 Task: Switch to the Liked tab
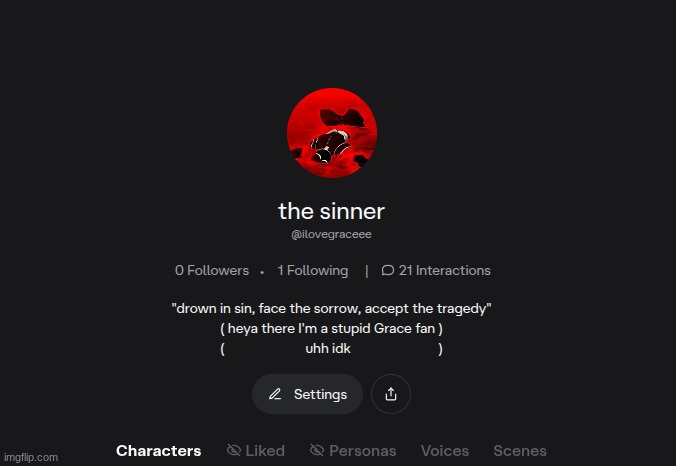pyautogui.click(x=256, y=451)
